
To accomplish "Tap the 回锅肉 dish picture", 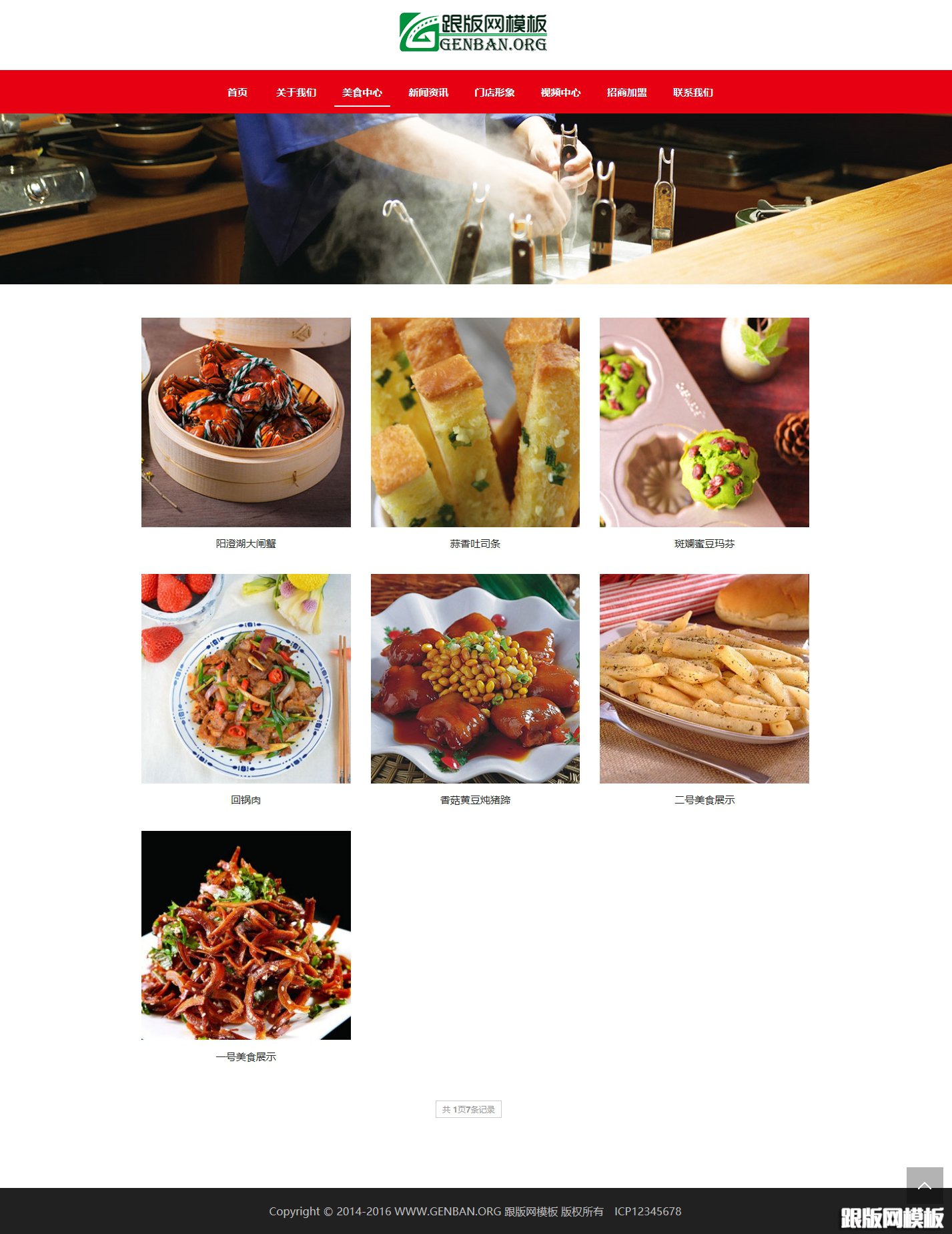I will (x=246, y=679).
